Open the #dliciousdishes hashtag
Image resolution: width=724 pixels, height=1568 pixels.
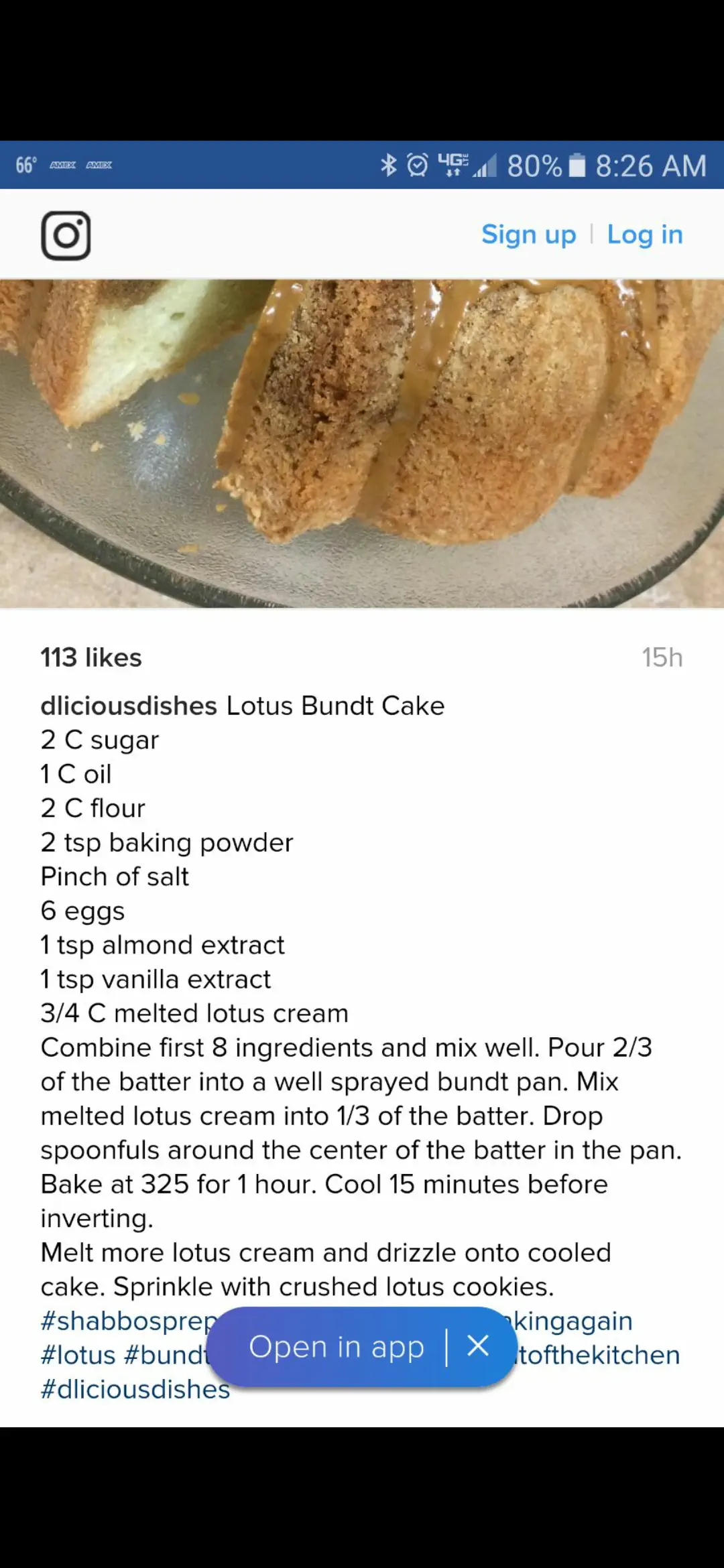tap(135, 1389)
